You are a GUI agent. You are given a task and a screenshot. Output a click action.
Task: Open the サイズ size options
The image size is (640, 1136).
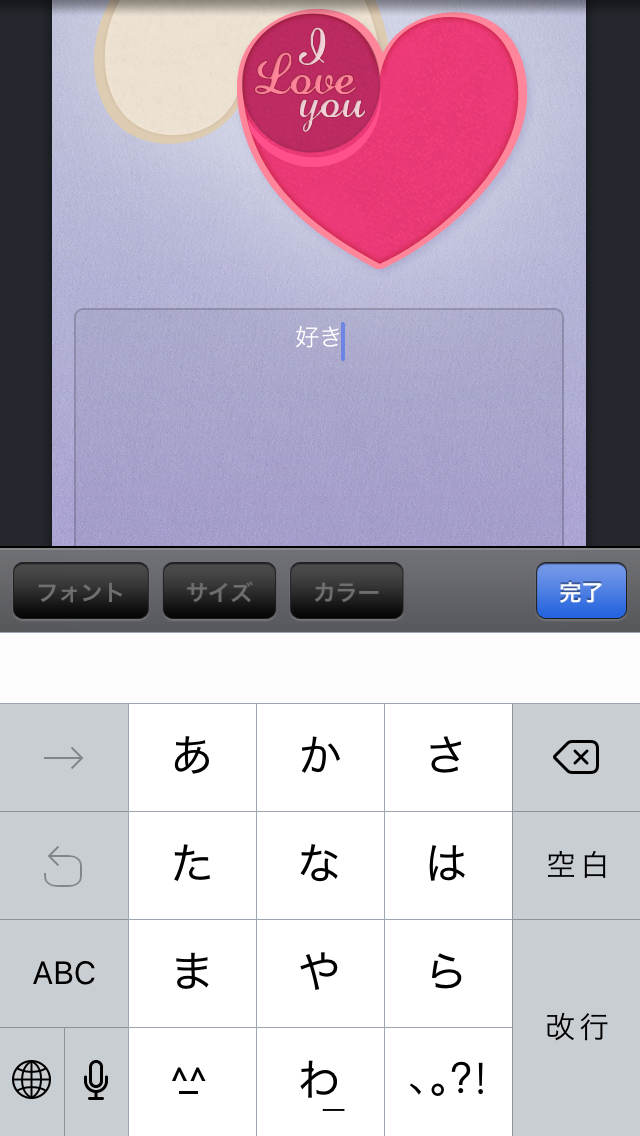tap(219, 591)
